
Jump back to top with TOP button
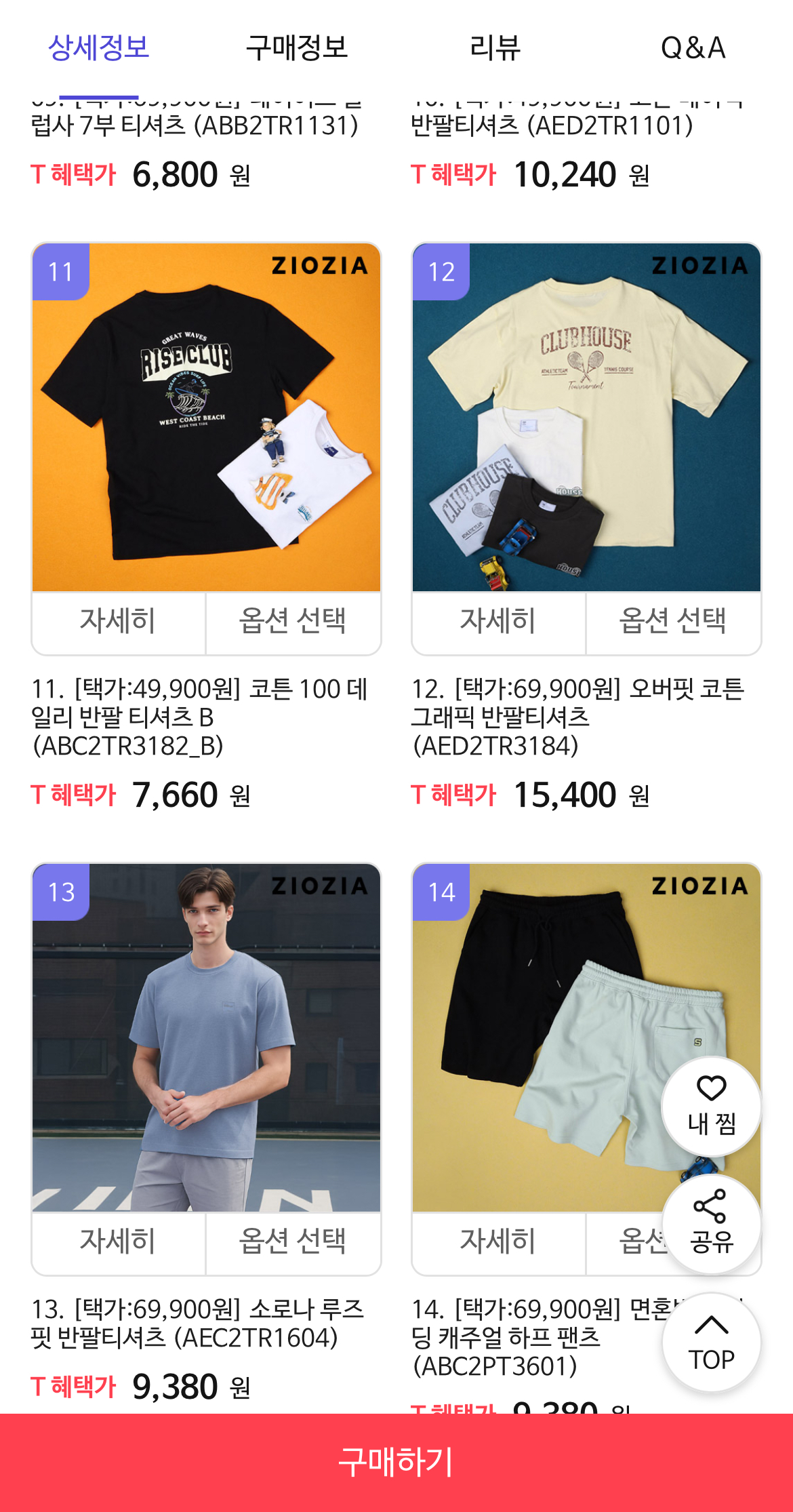coord(711,1342)
